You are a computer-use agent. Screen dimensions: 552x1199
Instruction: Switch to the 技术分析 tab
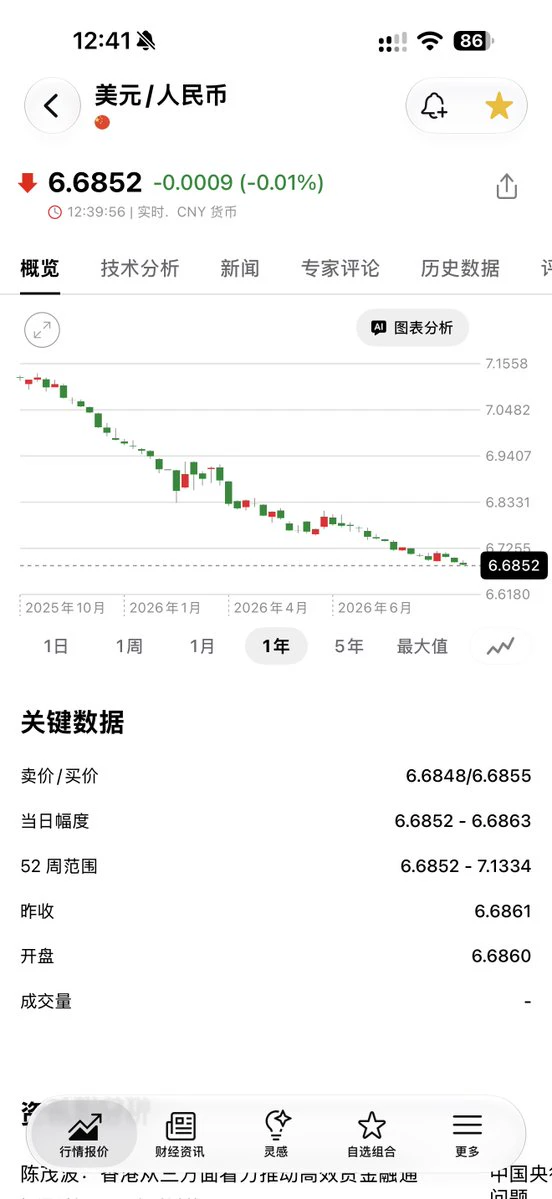click(140, 268)
